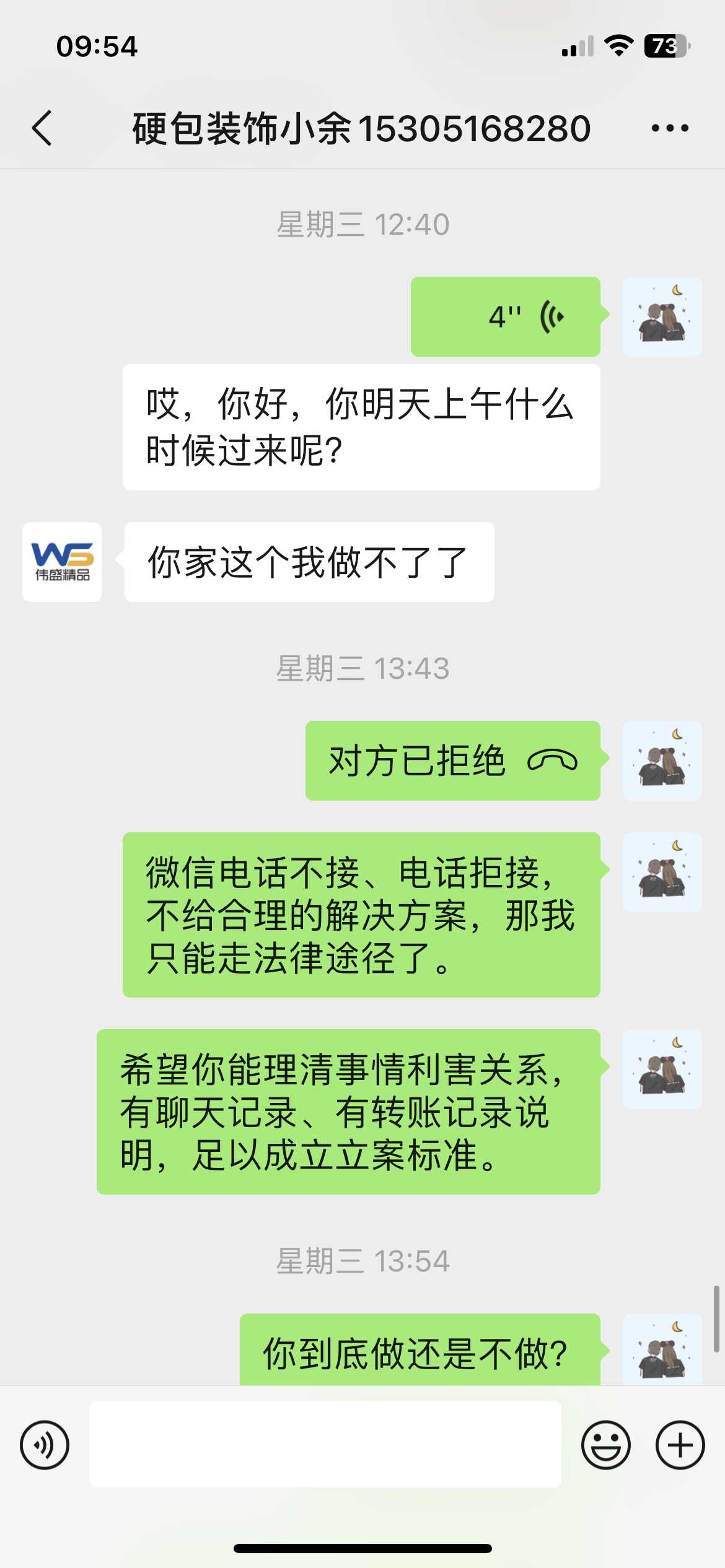Open the chat info overflow menu
Viewport: 725px width, 1568px height.
coord(670,128)
